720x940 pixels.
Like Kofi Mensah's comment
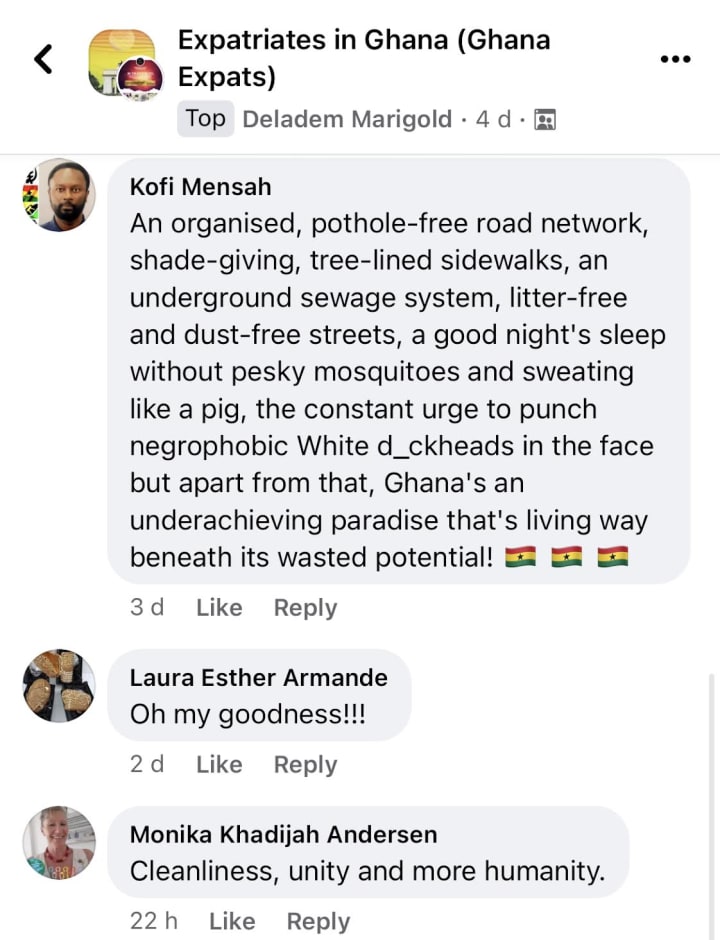click(x=219, y=607)
